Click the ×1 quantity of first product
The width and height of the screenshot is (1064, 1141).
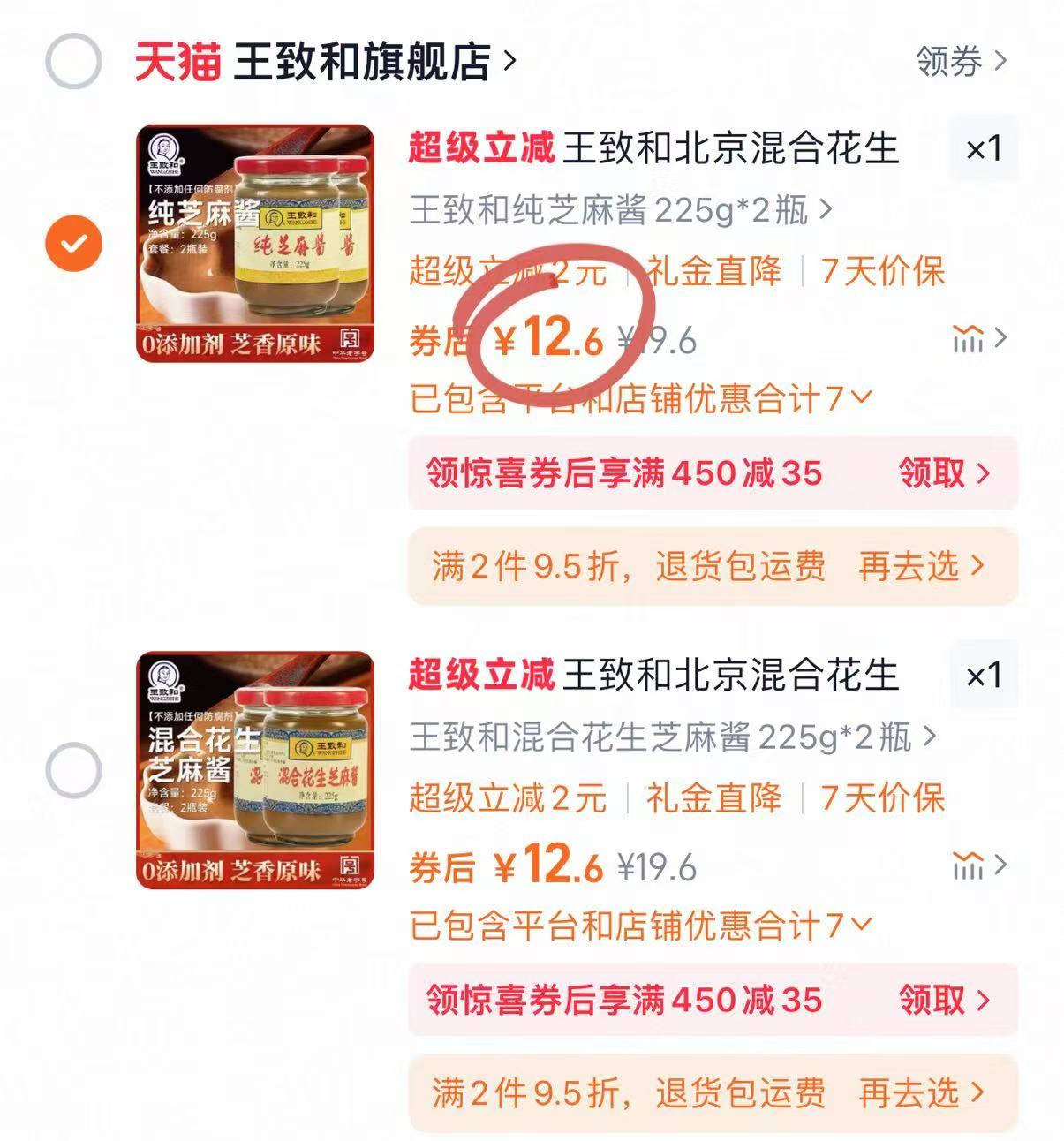pos(985,148)
